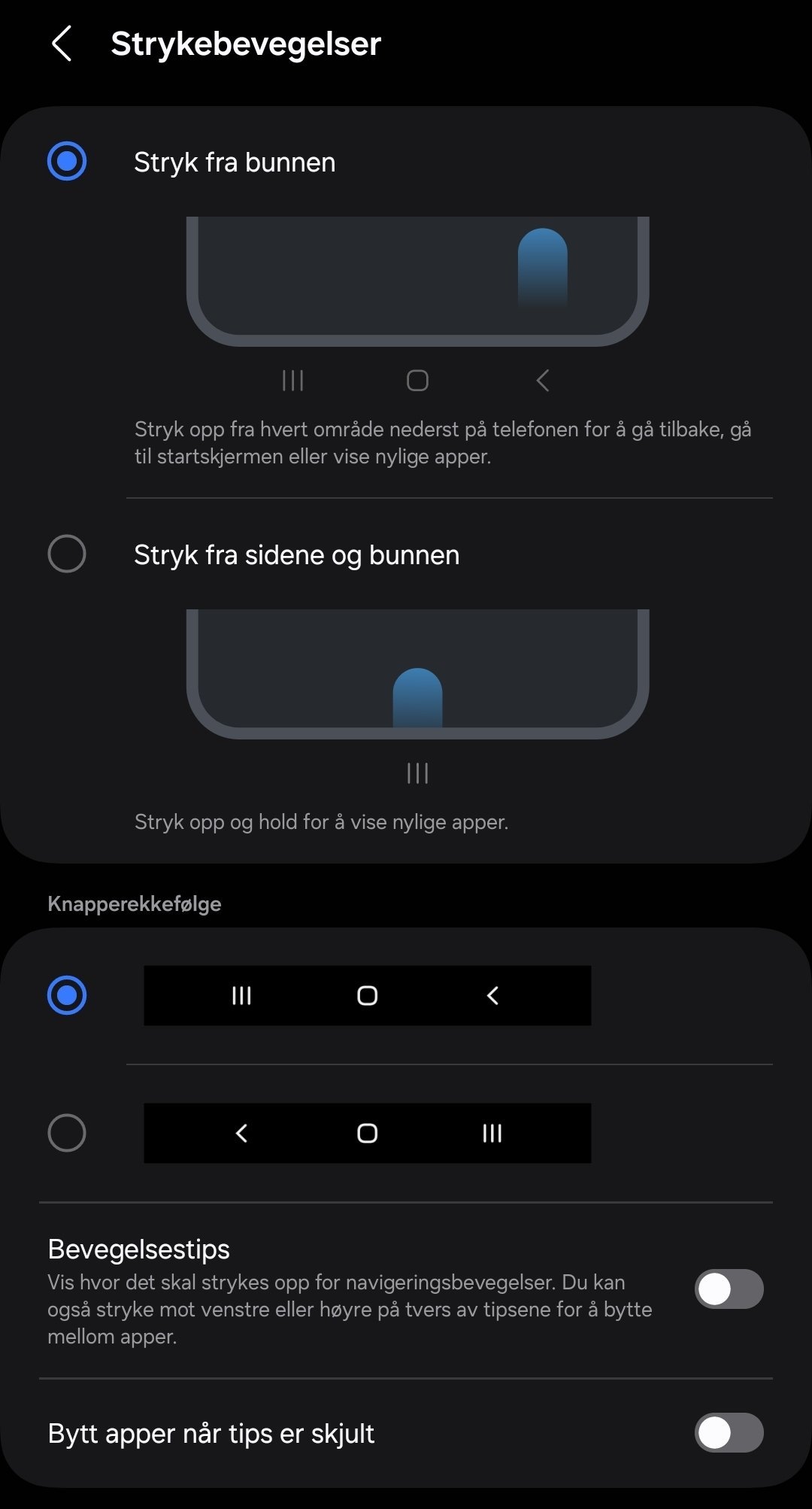The height and width of the screenshot is (1509, 812).
Task: Select the Stryk fra bunnen option
Action: (67, 161)
